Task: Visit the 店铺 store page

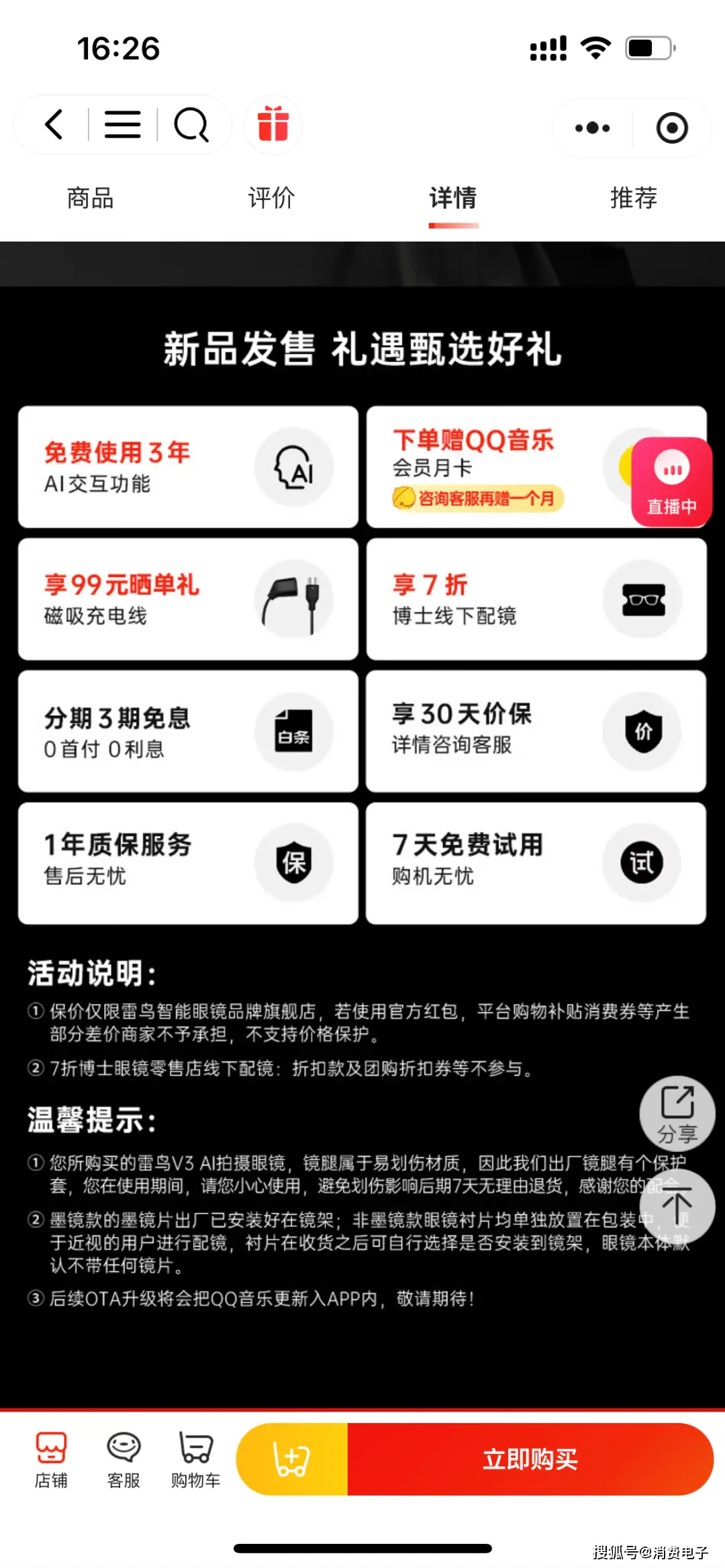Action: click(x=51, y=1459)
